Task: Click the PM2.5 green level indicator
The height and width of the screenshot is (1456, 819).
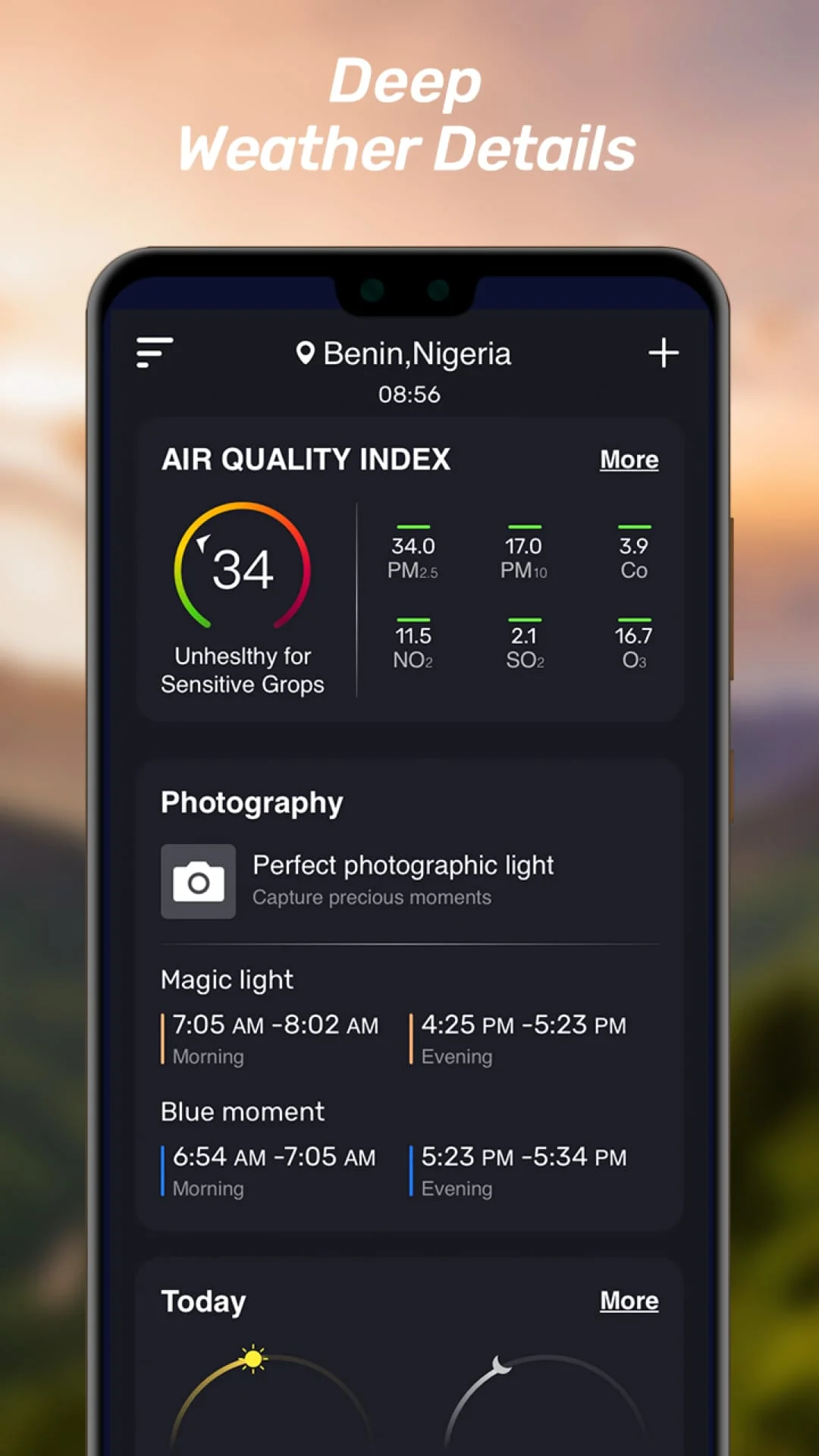Action: [413, 529]
